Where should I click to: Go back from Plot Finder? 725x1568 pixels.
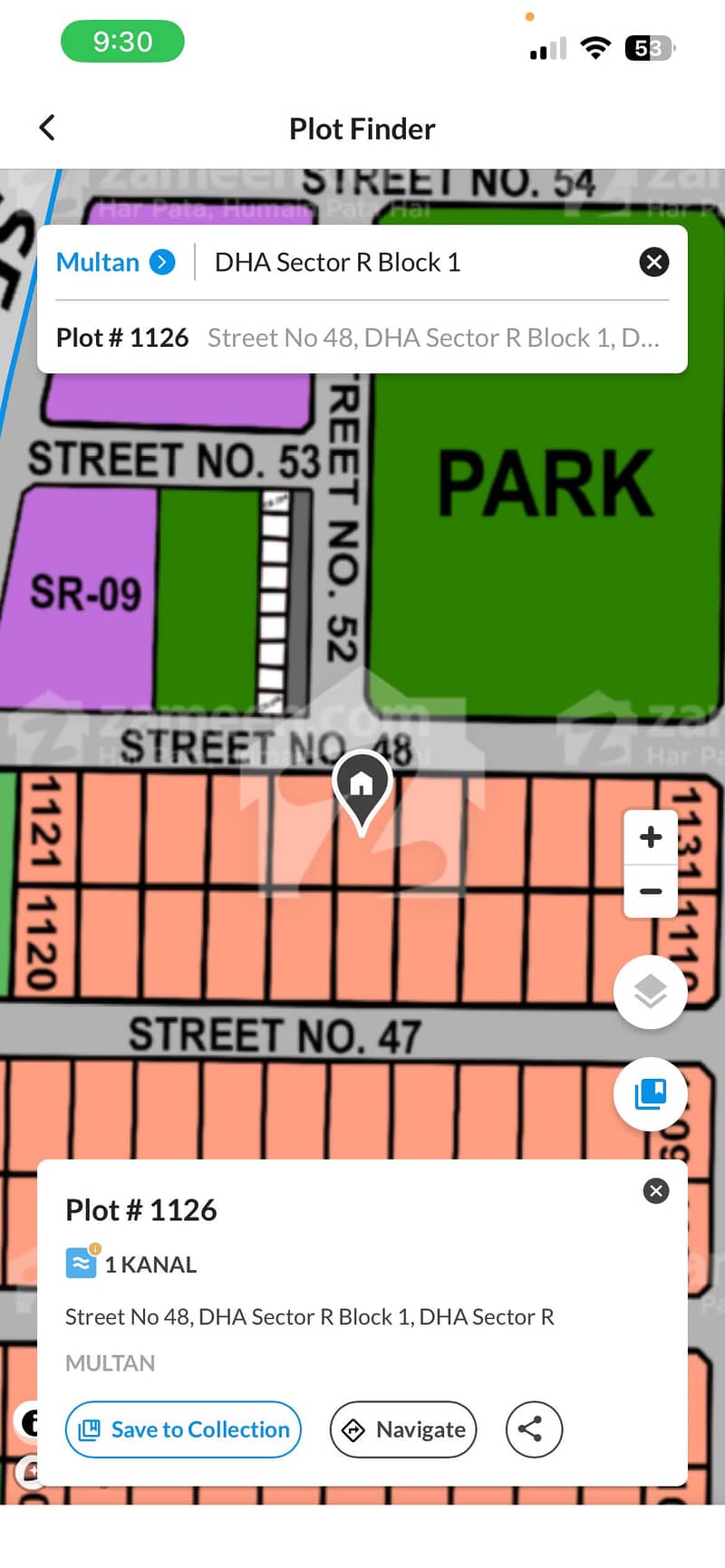(x=47, y=128)
